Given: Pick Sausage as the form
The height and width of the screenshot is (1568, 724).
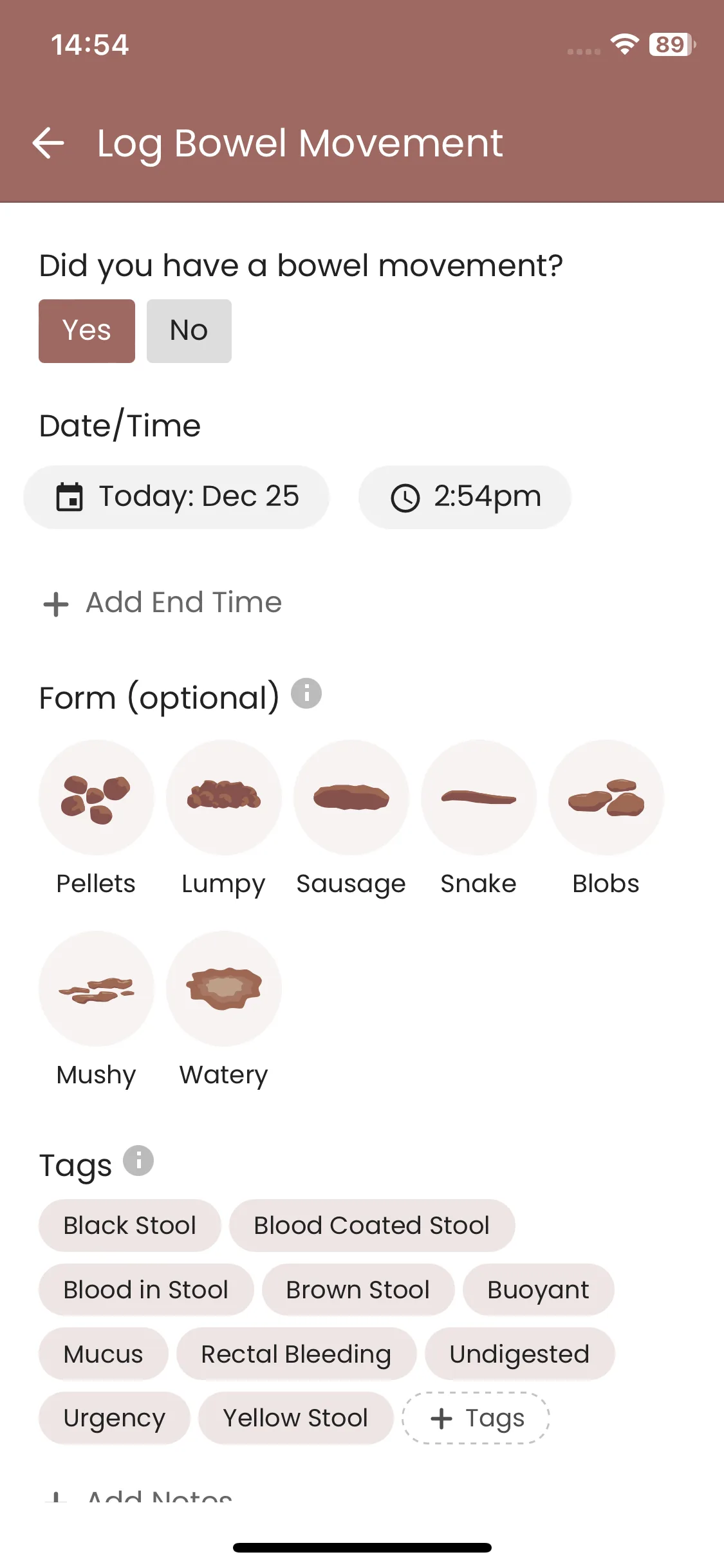Looking at the screenshot, I should tap(351, 798).
